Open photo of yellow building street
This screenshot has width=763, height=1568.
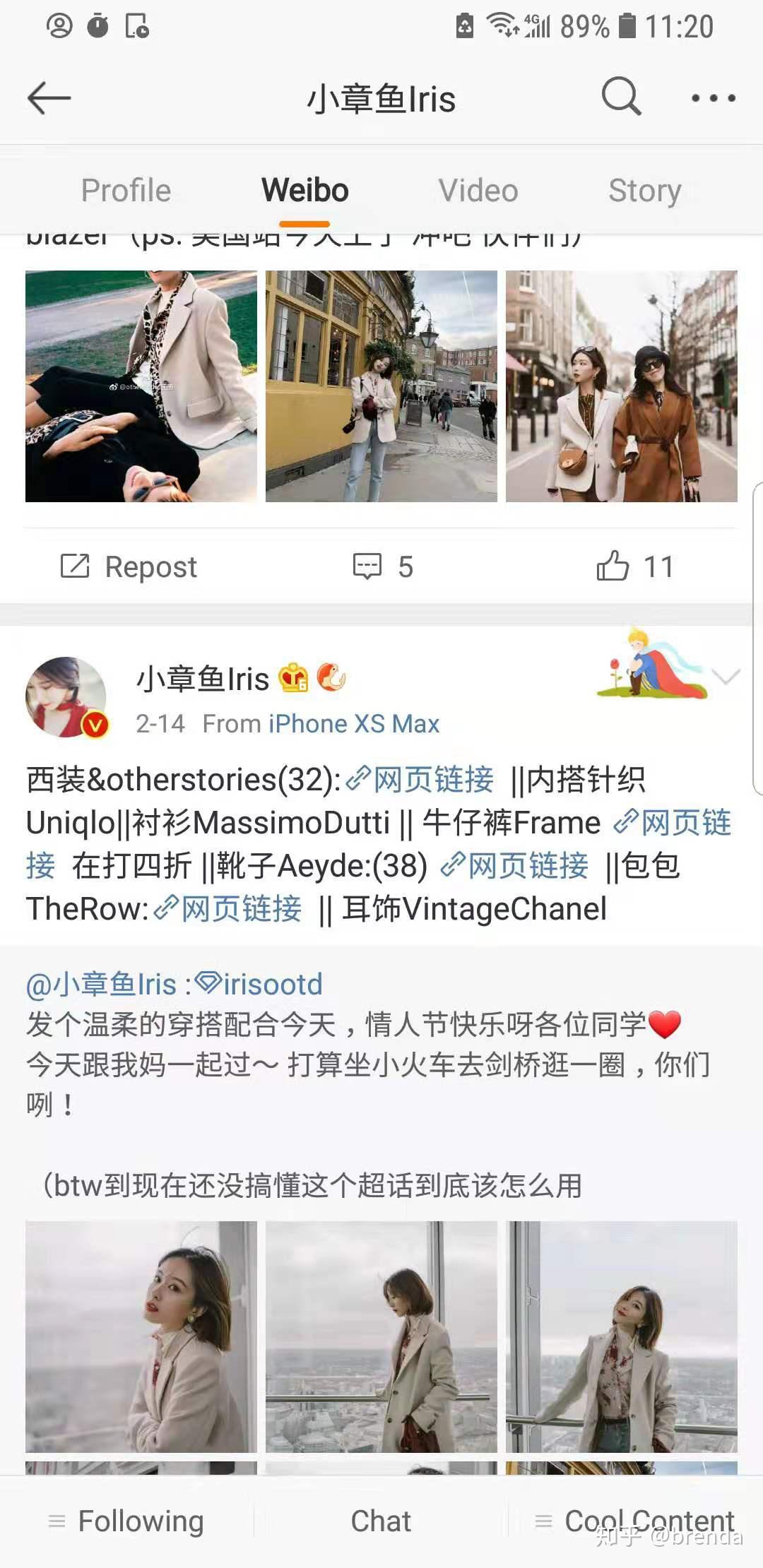(x=381, y=386)
